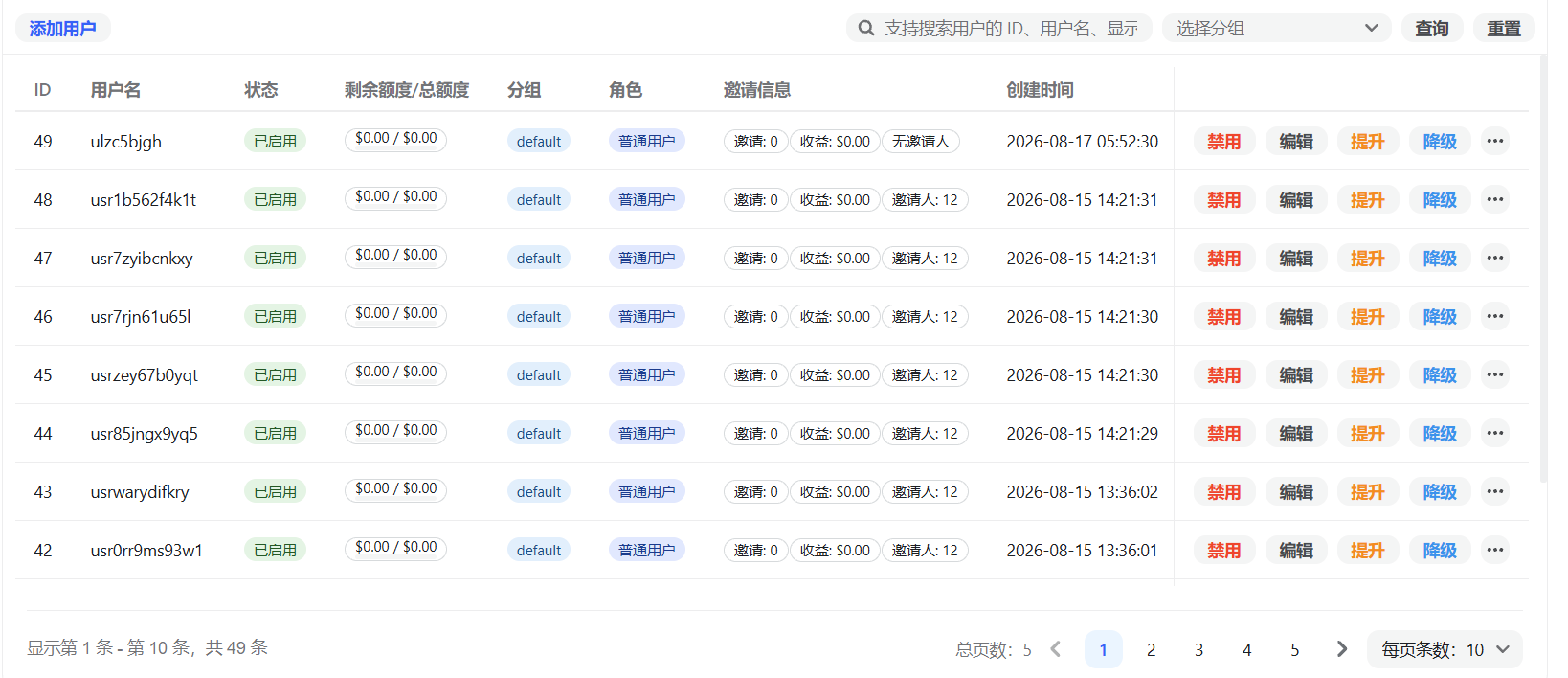Edit user usrwarydifkry
Screen dimensions: 1568x678
tap(1296, 492)
